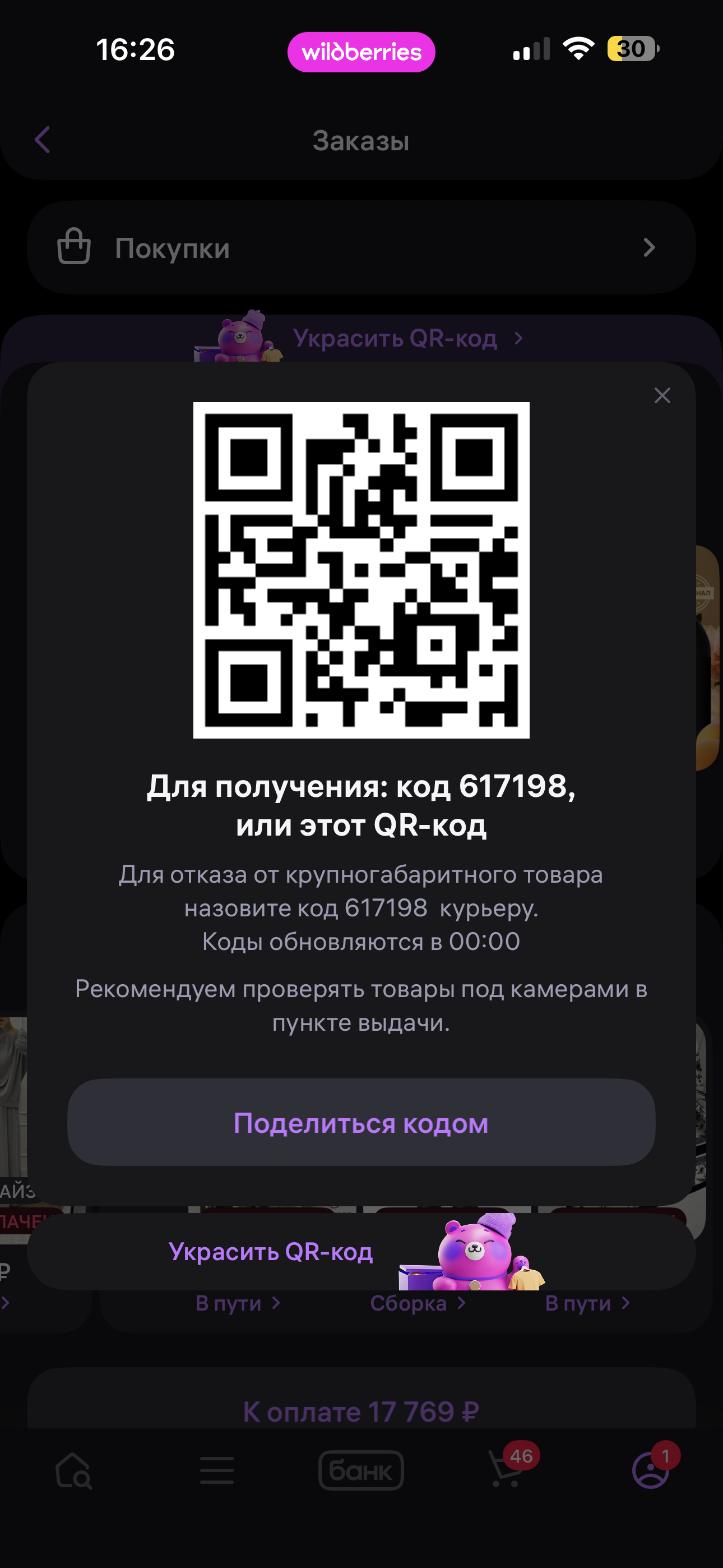723x1568 pixels.
Task: Open the Покупки row
Action: pos(361,248)
